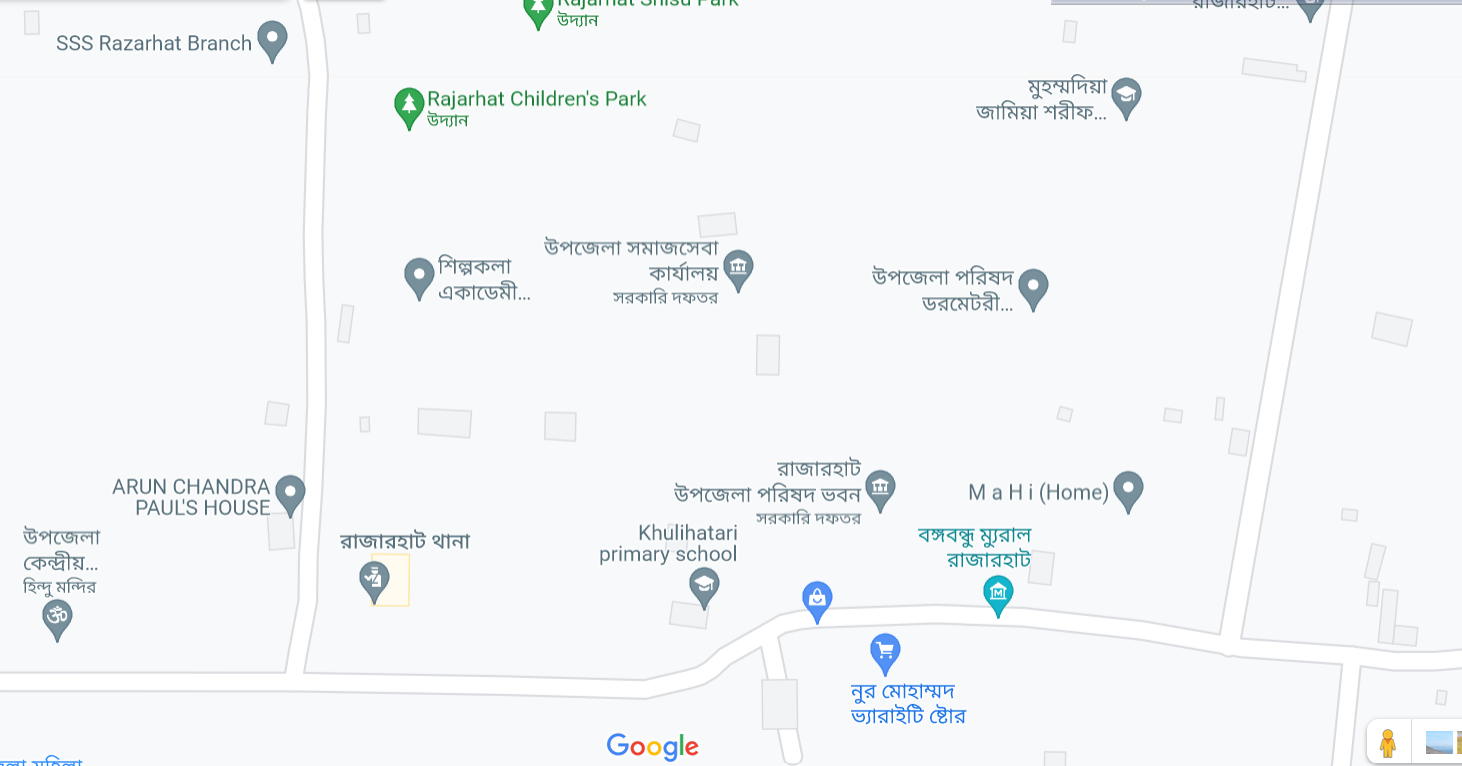Screen dimensions: 1462x766
Task: Tap the blue shopping bag marker
Action: (x=817, y=600)
